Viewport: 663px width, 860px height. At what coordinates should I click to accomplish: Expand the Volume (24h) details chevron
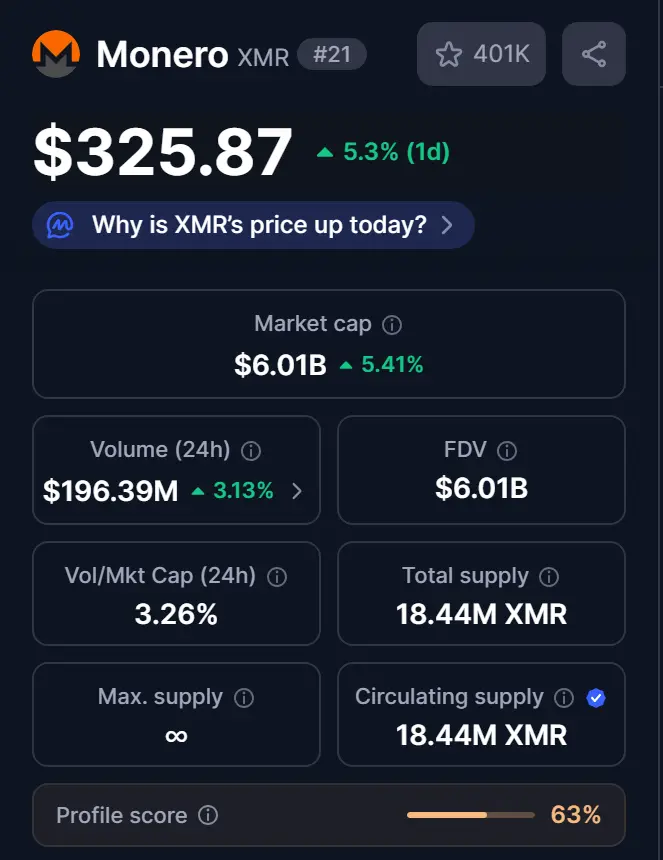point(296,491)
